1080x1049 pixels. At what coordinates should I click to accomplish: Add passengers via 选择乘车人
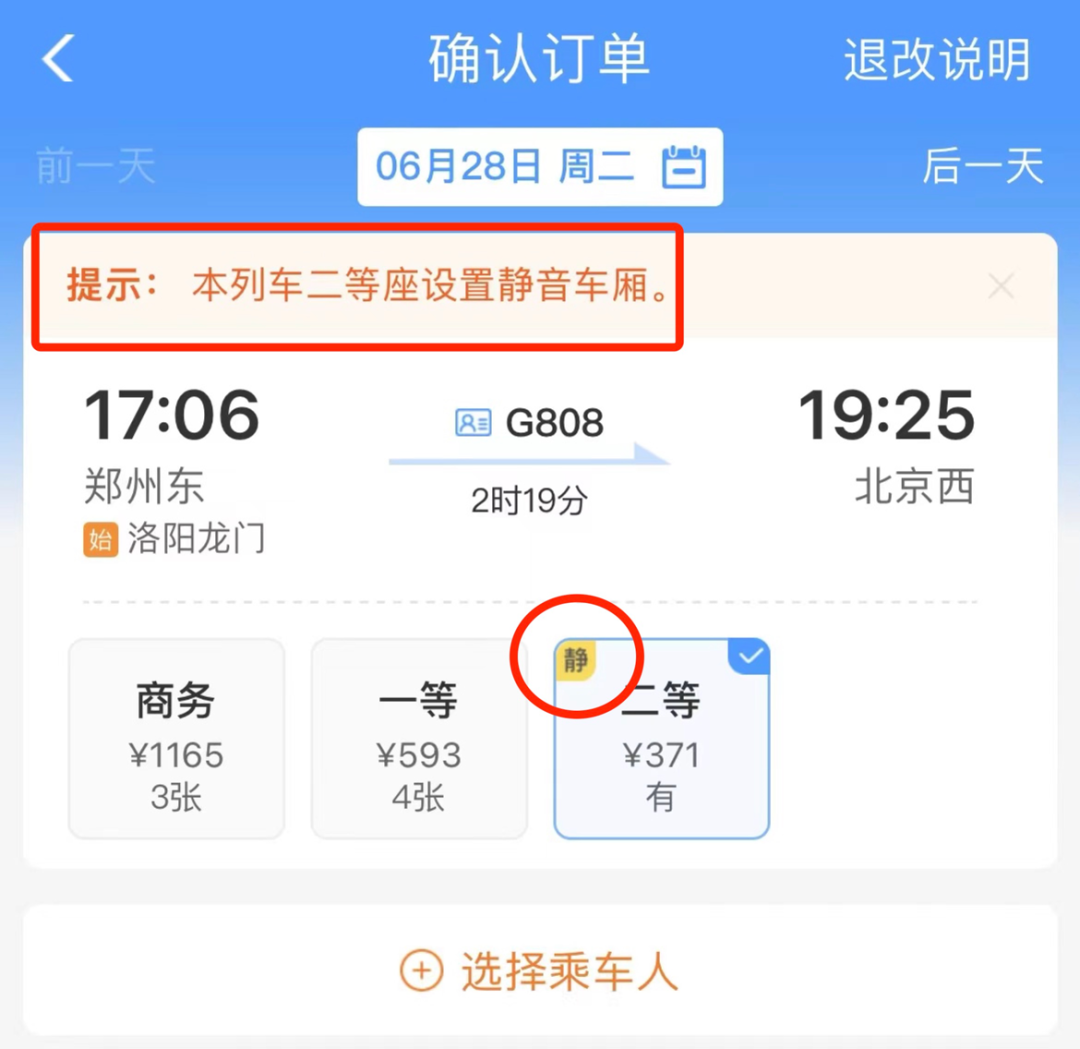pyautogui.click(x=540, y=970)
